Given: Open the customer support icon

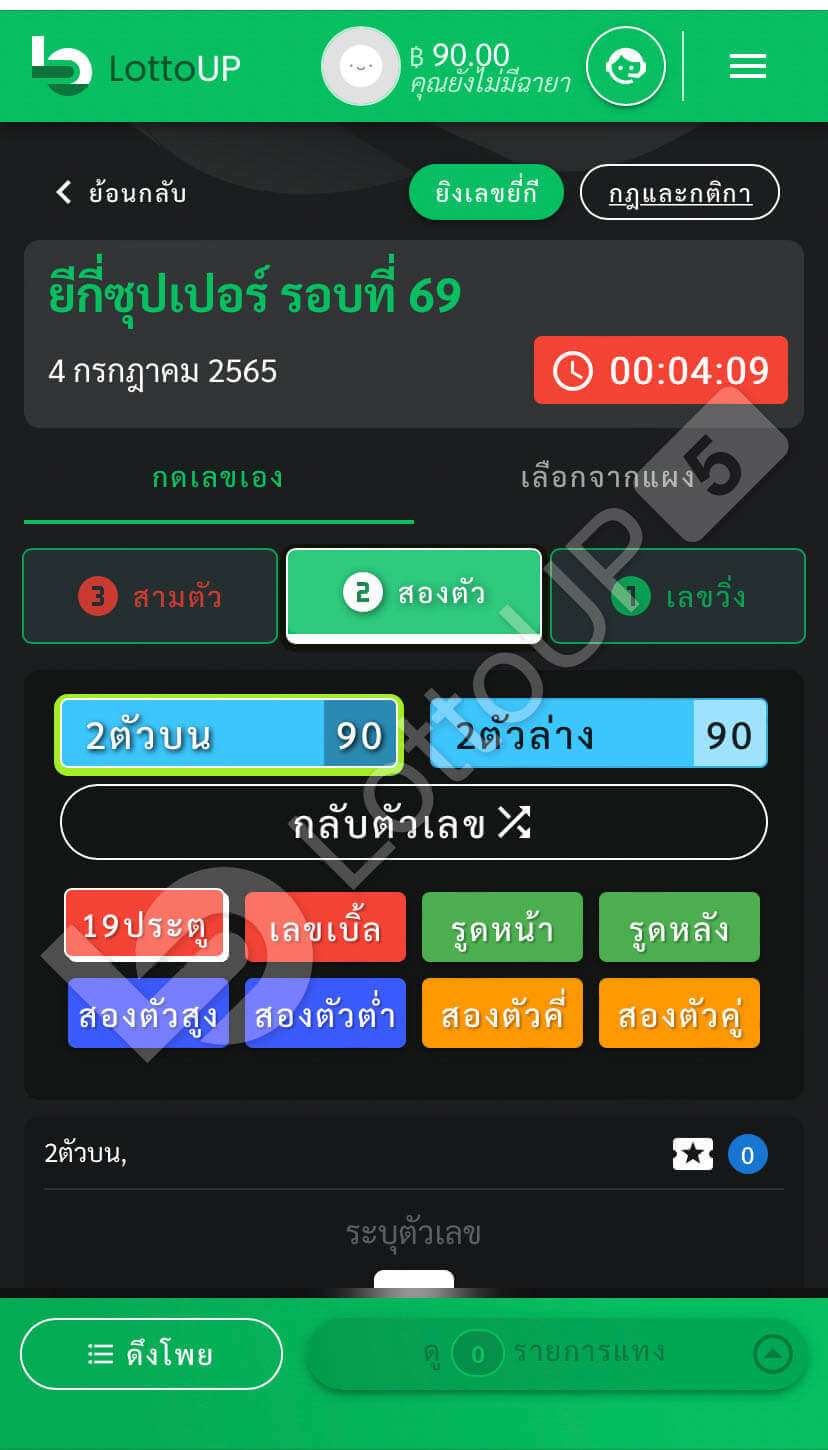Looking at the screenshot, I should point(625,66).
